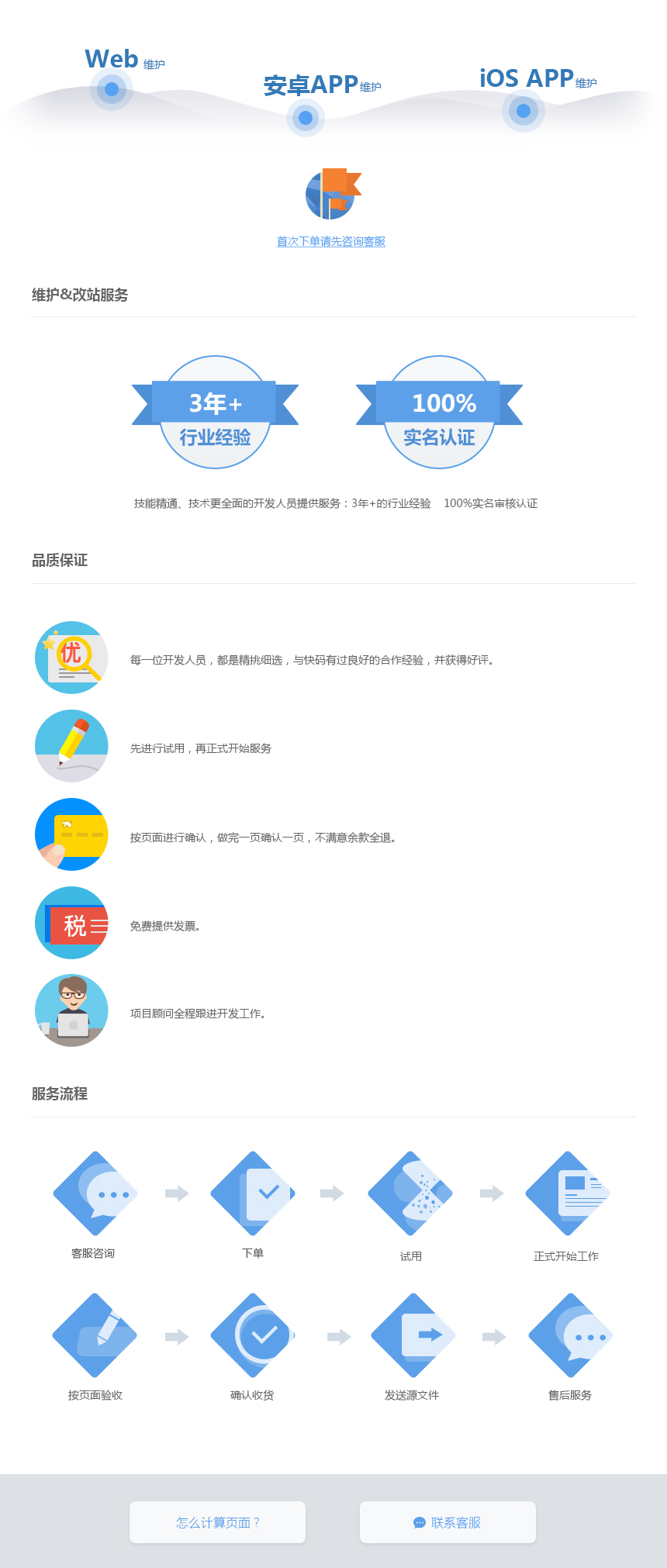The height and width of the screenshot is (1568, 667).
Task: Tap the 怎么计算页面？ button
Action: pyautogui.click(x=217, y=1522)
